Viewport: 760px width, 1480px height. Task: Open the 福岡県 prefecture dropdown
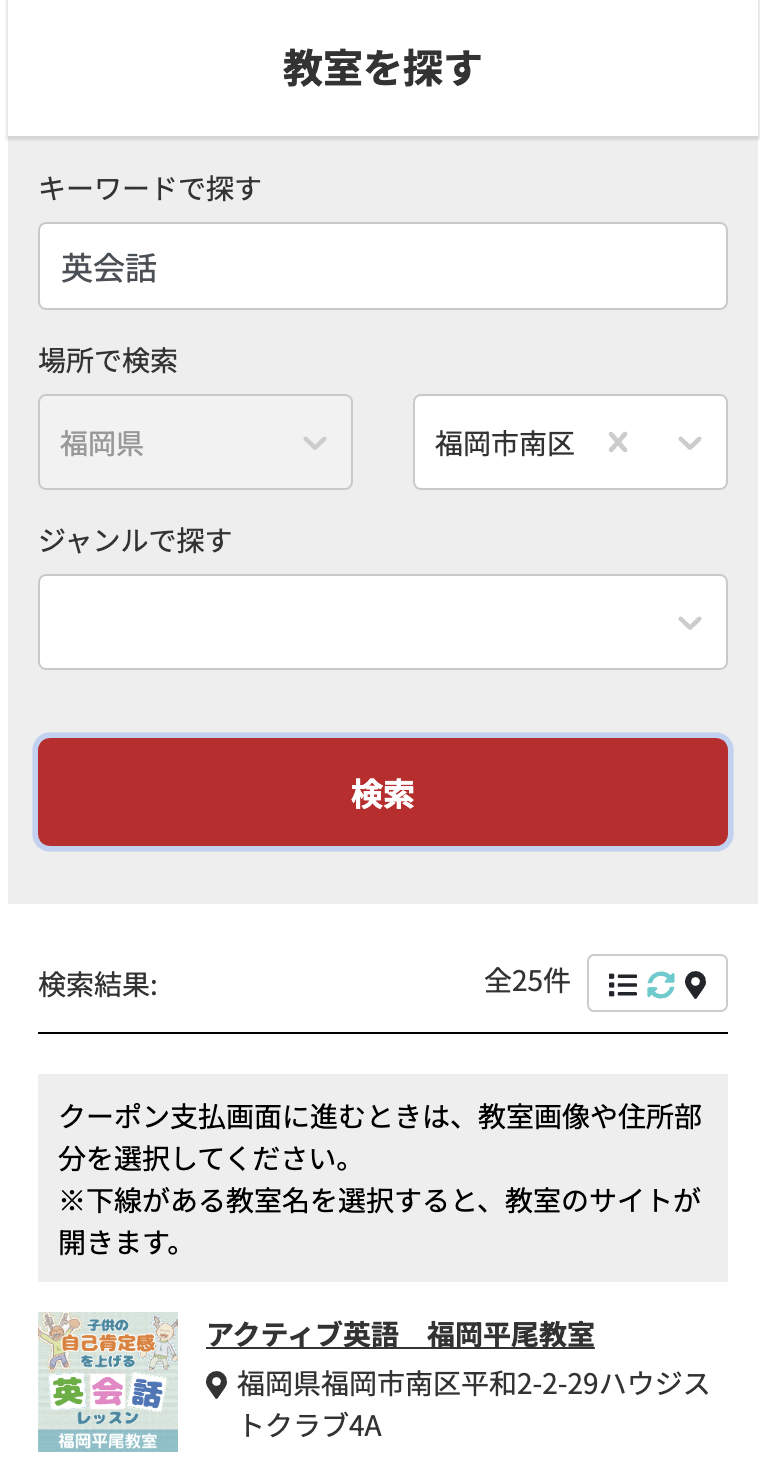tap(195, 442)
